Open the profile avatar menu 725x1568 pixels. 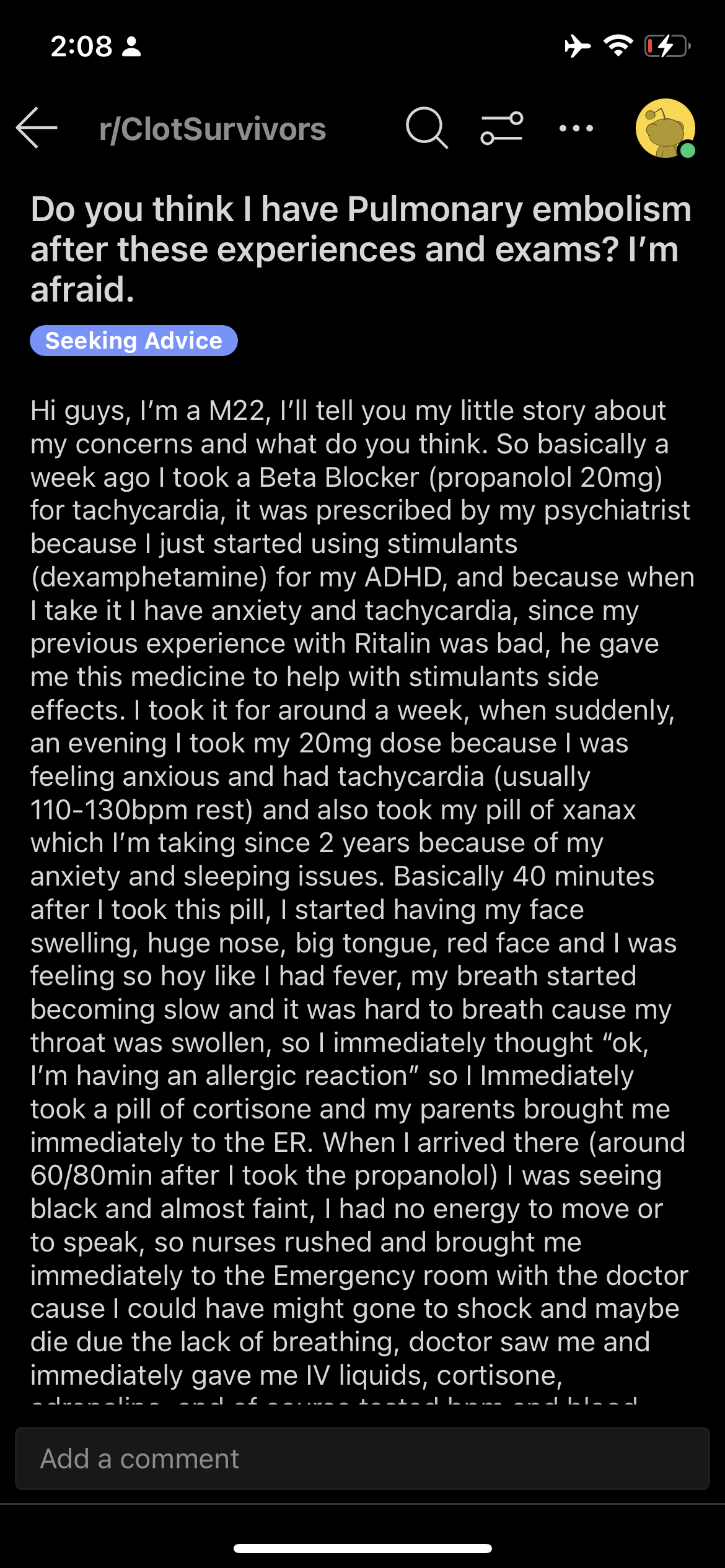(666, 128)
